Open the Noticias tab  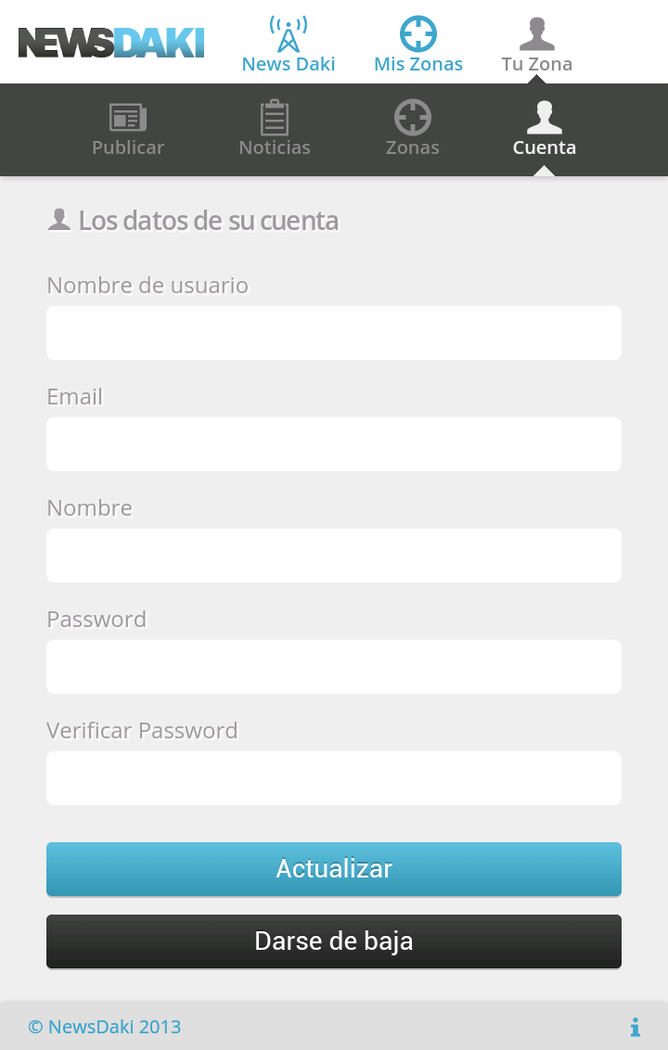274,130
